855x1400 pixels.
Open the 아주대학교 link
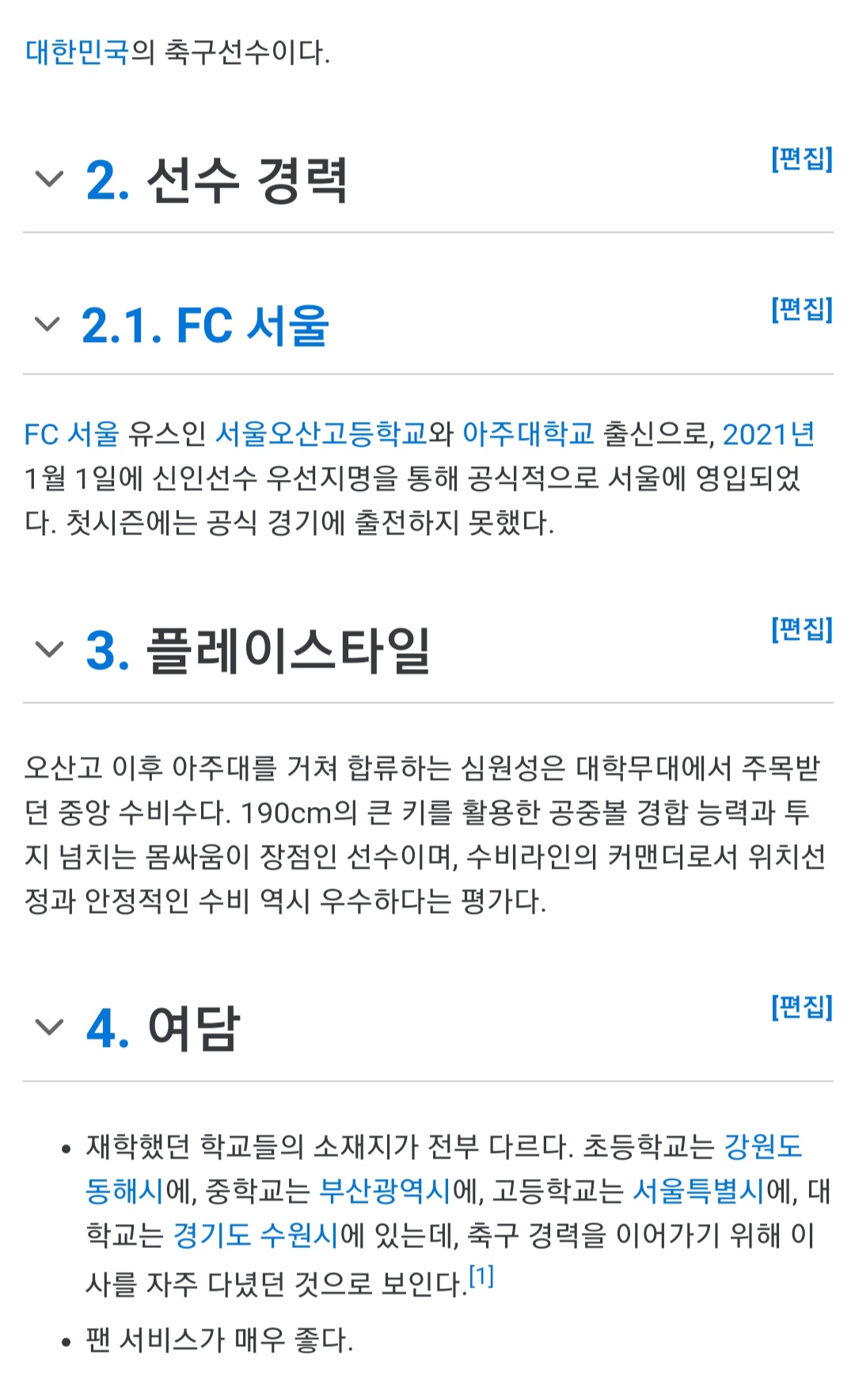(x=528, y=434)
